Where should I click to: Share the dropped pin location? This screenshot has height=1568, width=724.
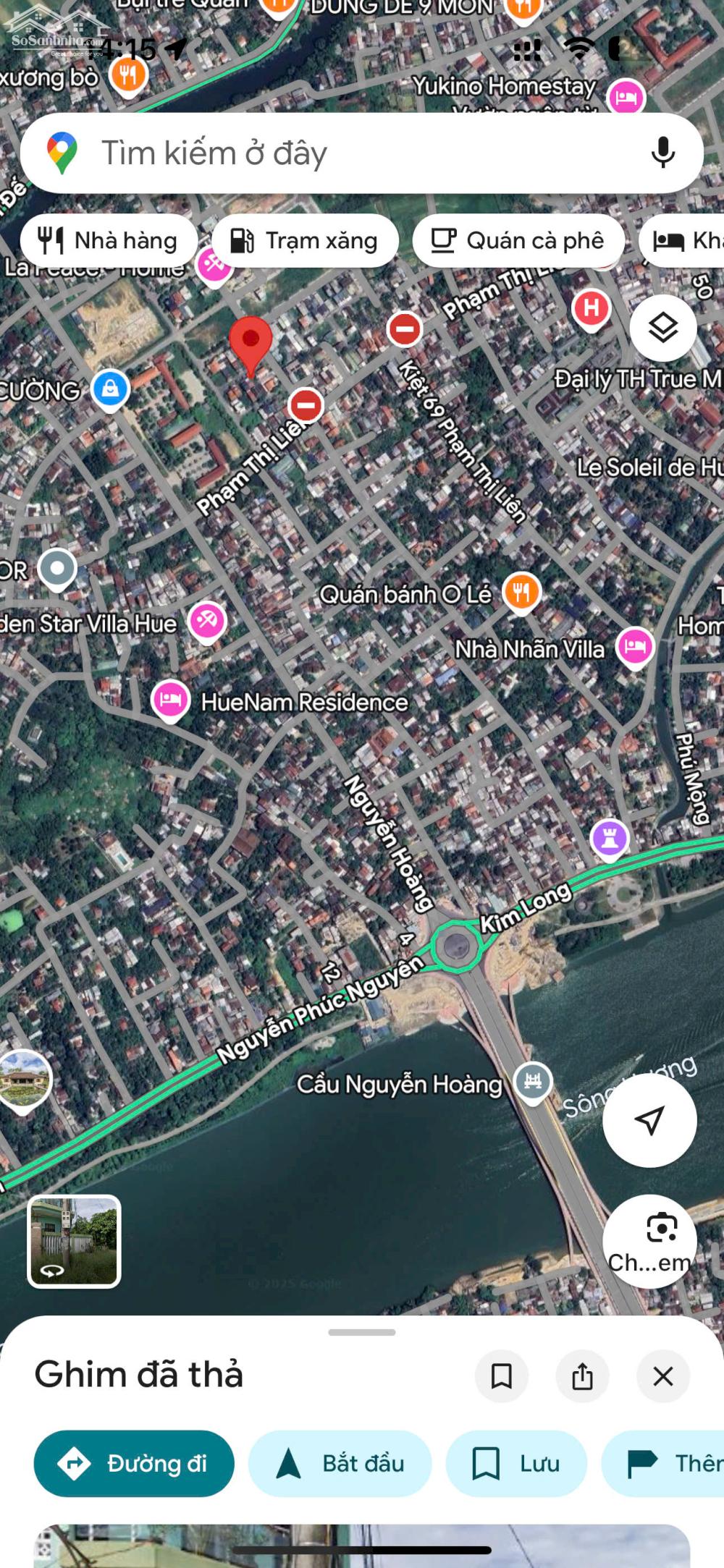click(x=582, y=1376)
